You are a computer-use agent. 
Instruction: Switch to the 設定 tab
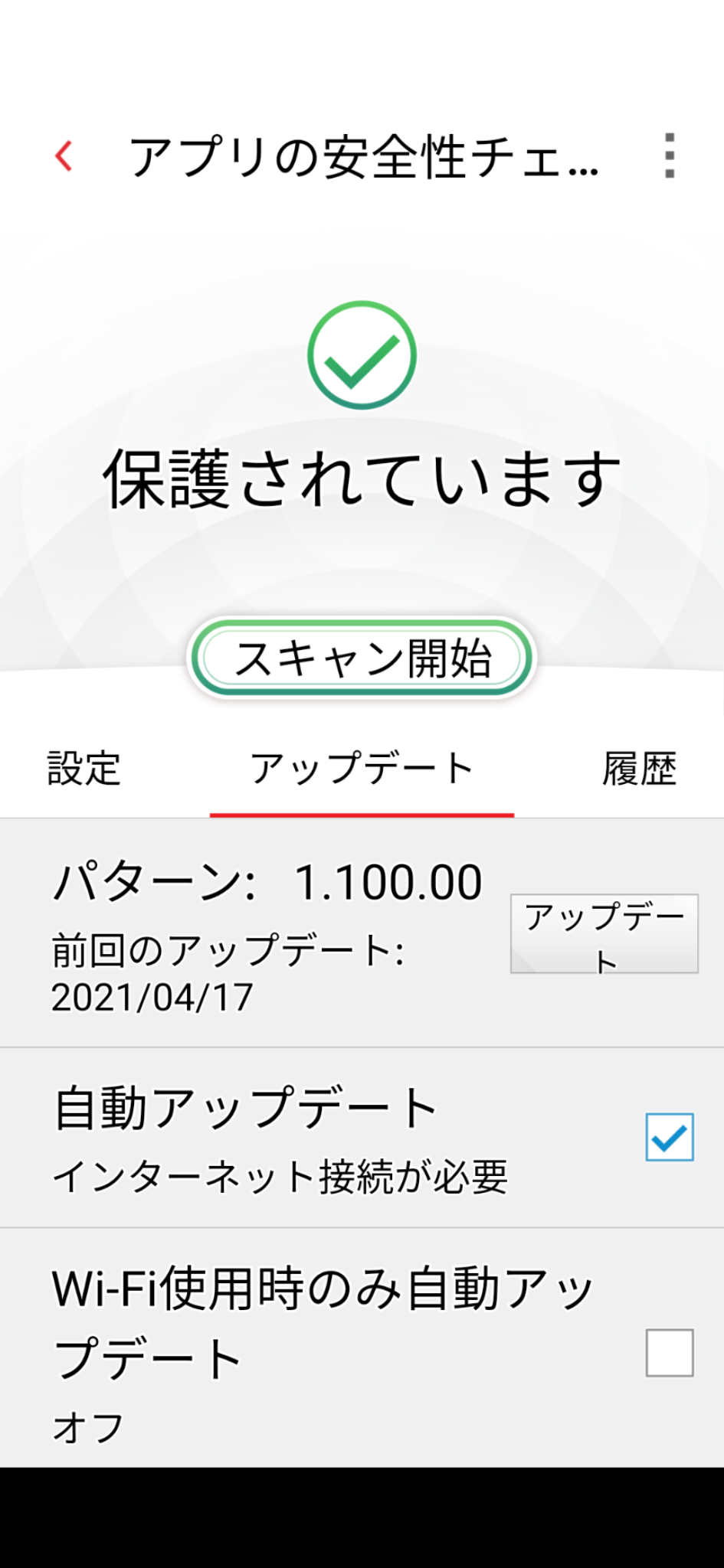click(84, 769)
